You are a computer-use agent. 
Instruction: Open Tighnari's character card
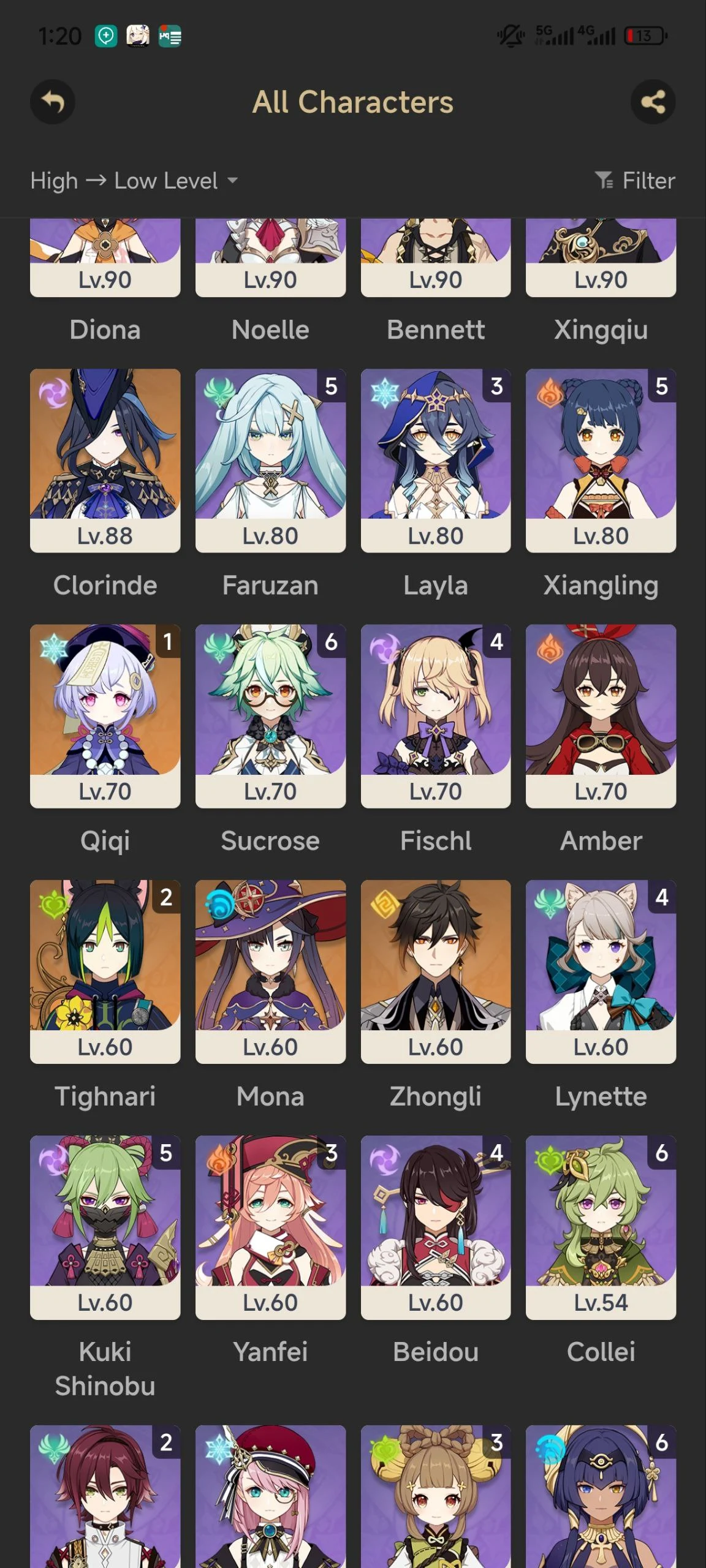[105, 971]
